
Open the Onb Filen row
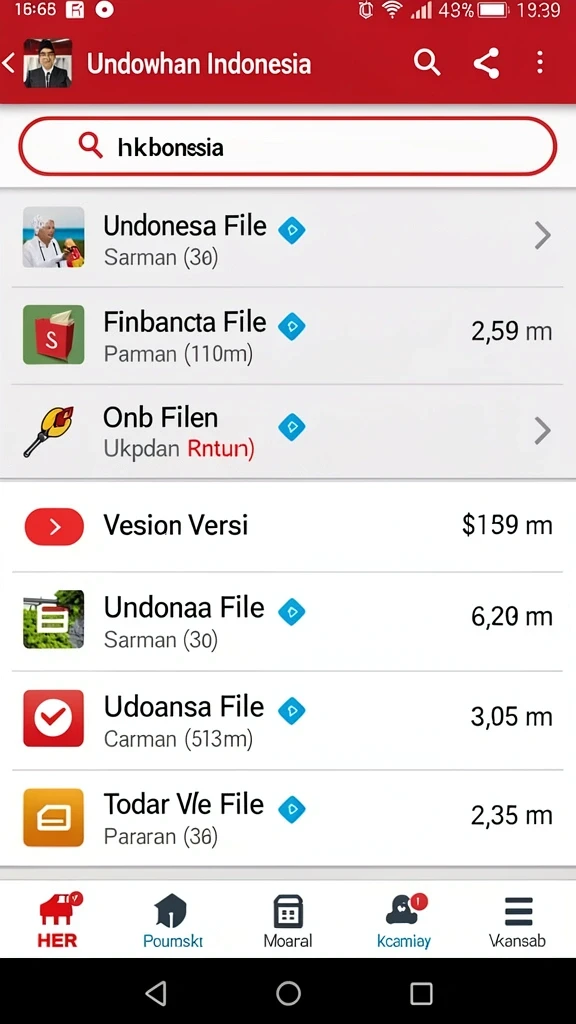coord(288,431)
